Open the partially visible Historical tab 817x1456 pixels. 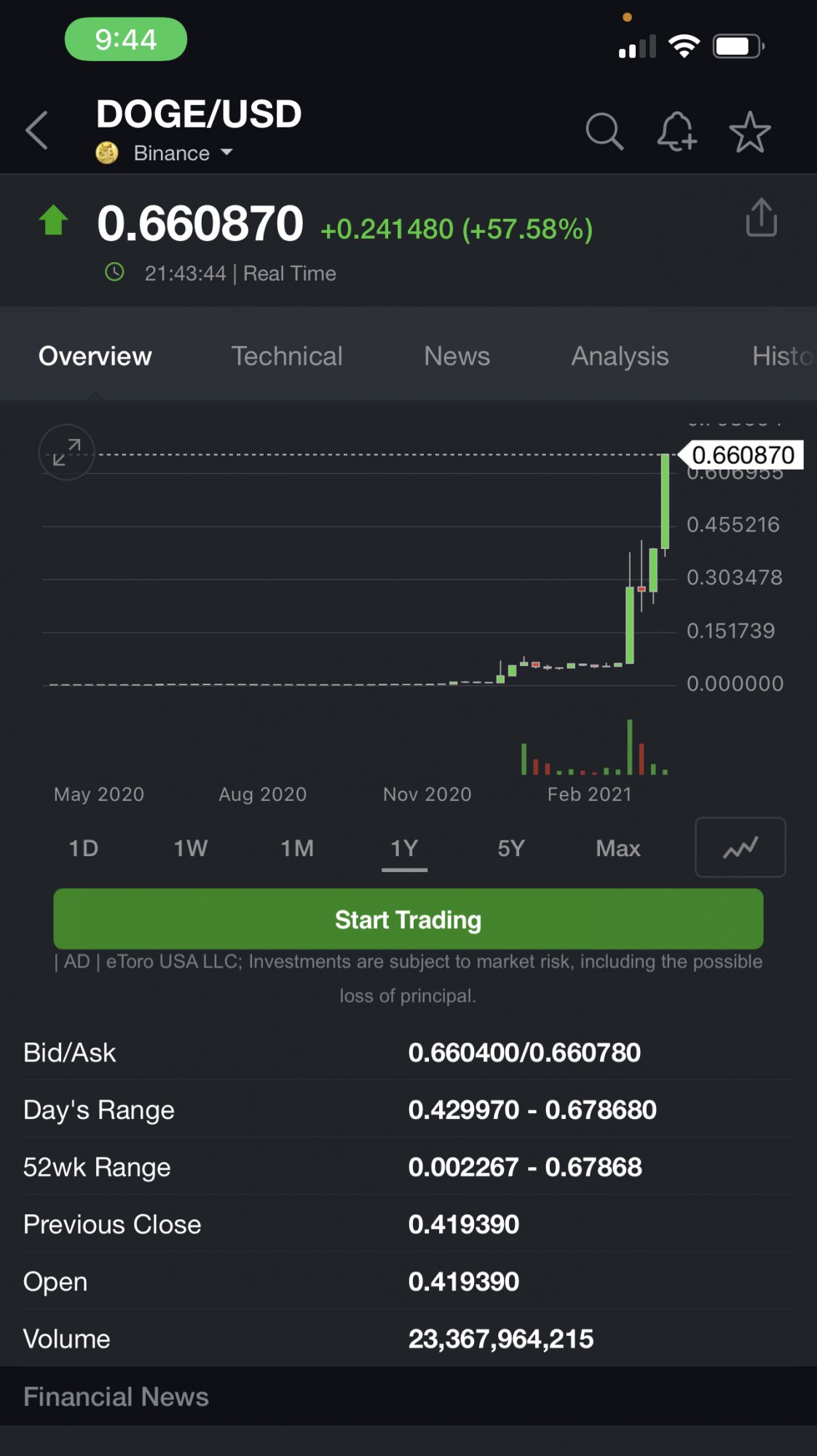pyautogui.click(x=782, y=356)
